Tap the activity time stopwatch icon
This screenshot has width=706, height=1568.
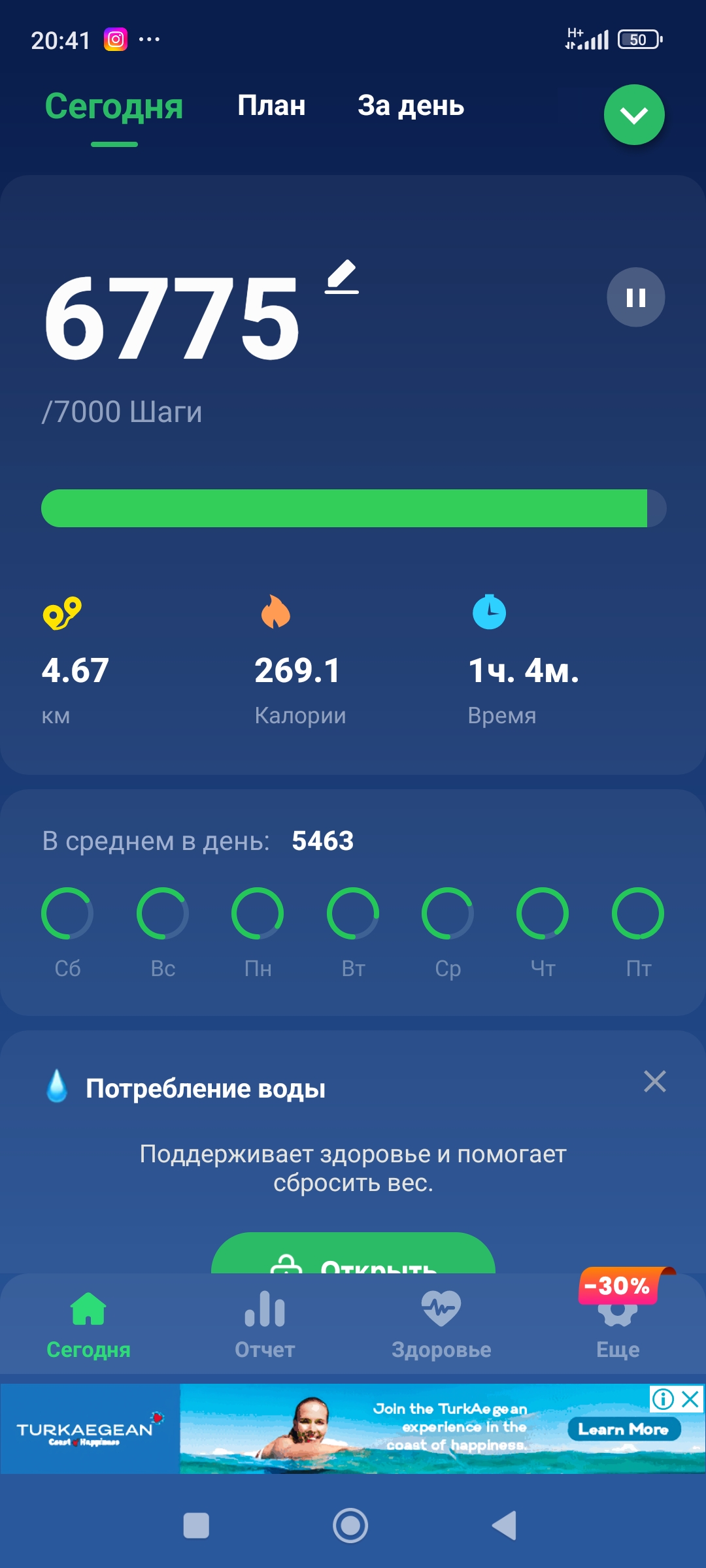point(489,614)
